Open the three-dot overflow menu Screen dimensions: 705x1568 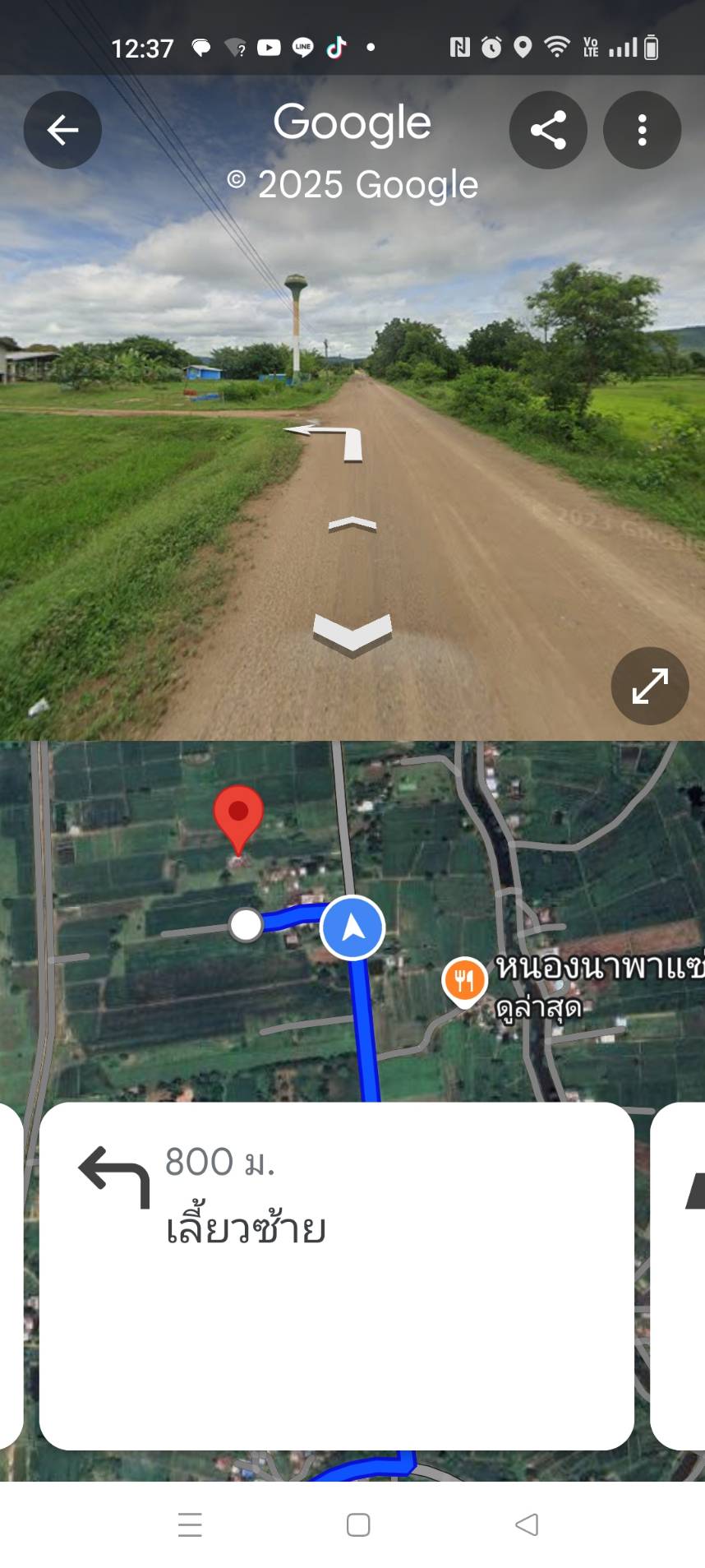[642, 130]
